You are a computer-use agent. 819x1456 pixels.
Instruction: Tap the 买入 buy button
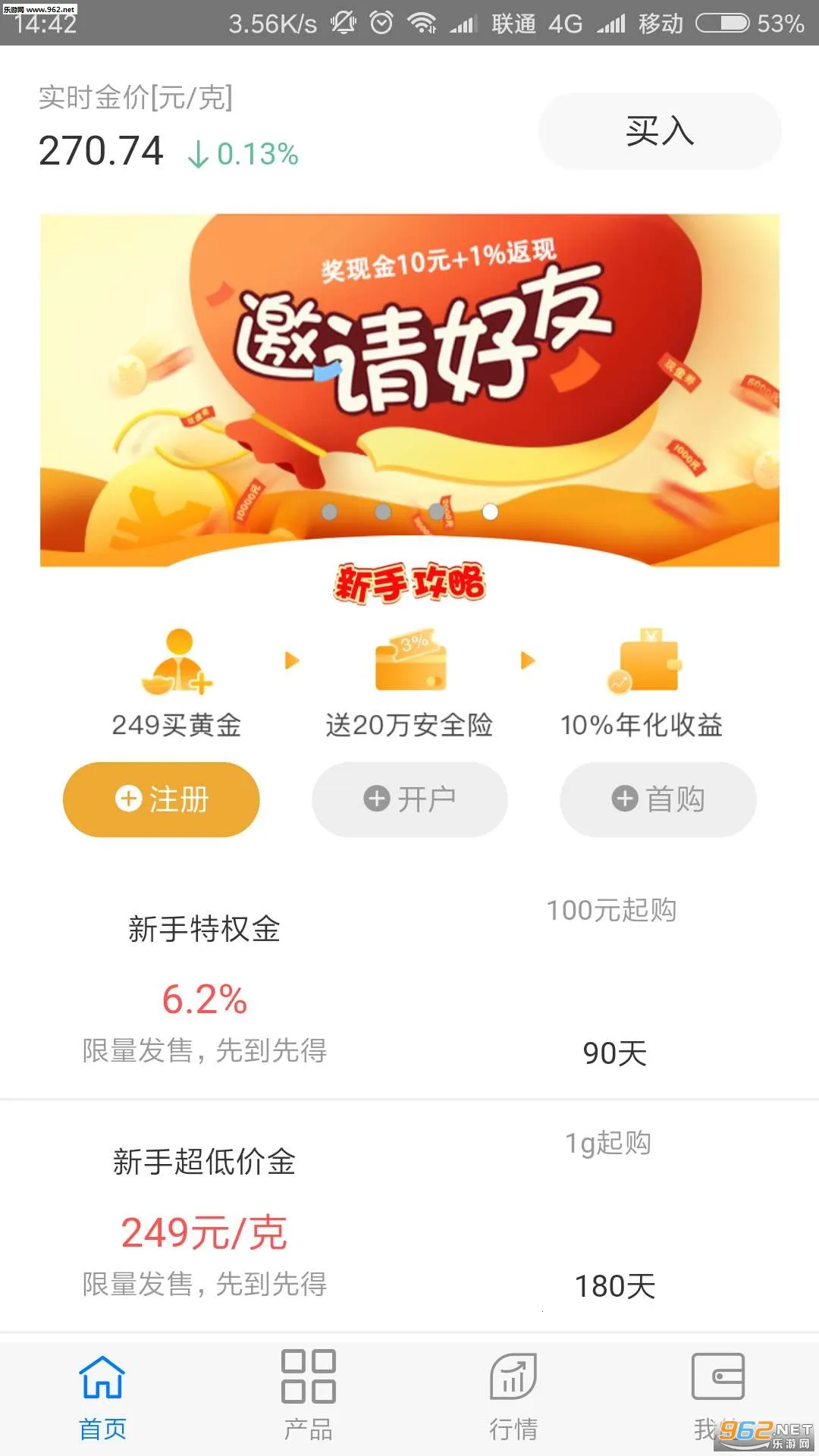(658, 130)
